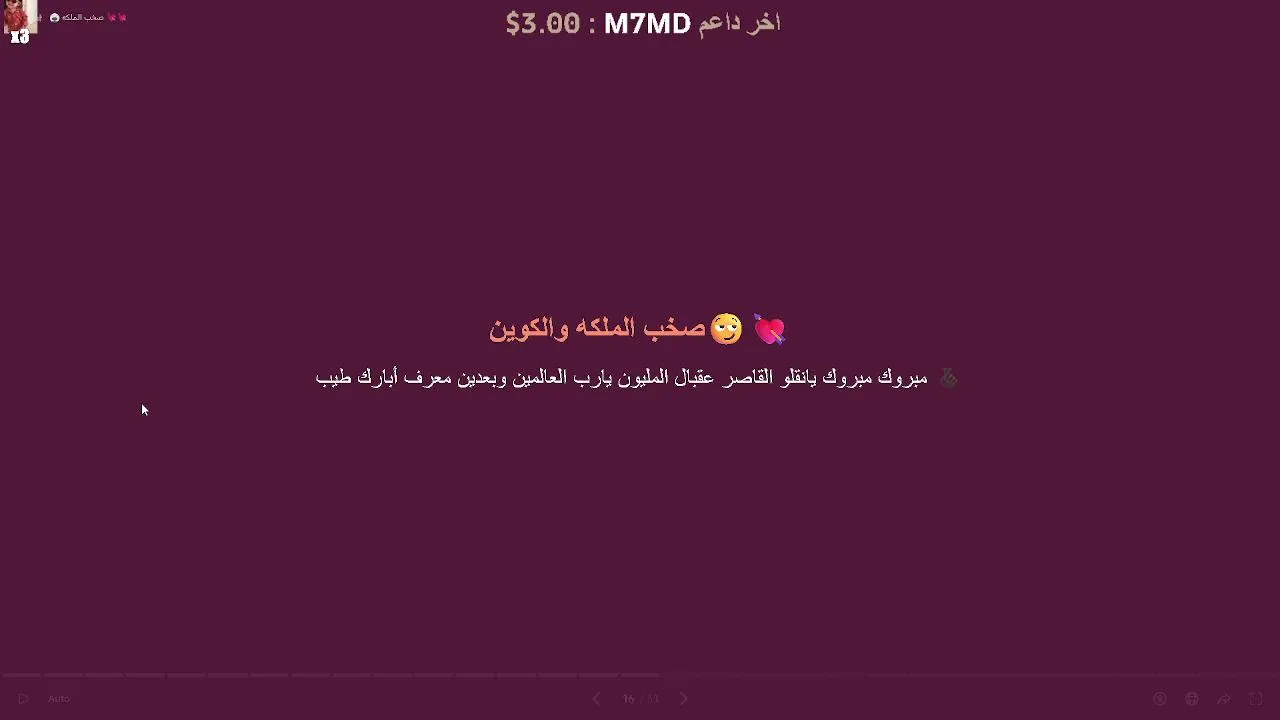Advance to the next slide
Viewport: 1280px width, 720px height.
pyautogui.click(x=684, y=699)
